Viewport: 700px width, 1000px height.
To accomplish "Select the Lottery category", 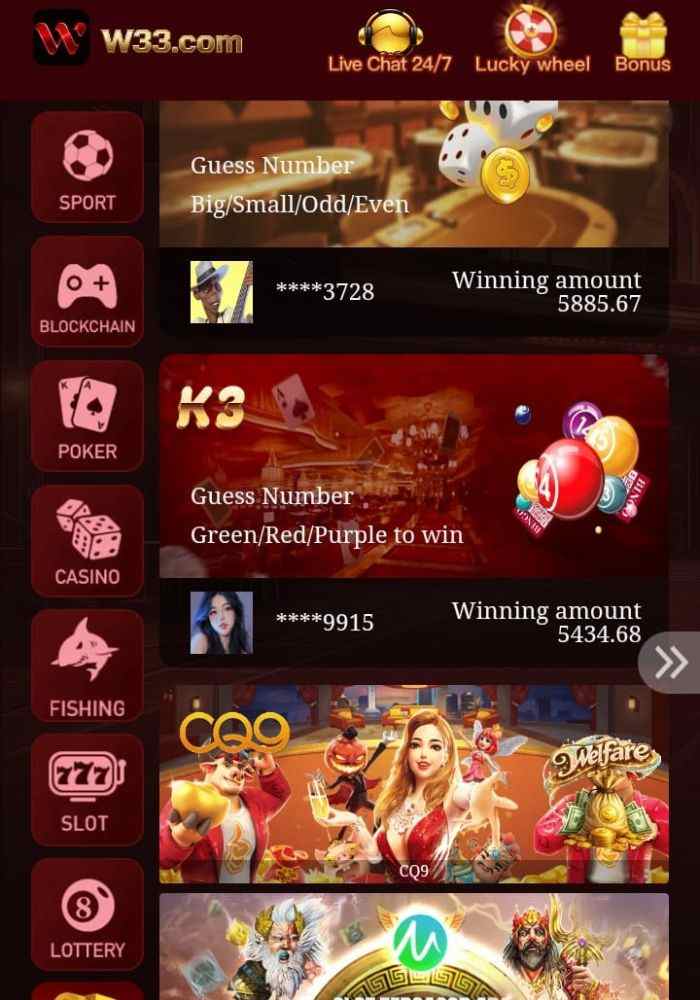I will 87,914.
